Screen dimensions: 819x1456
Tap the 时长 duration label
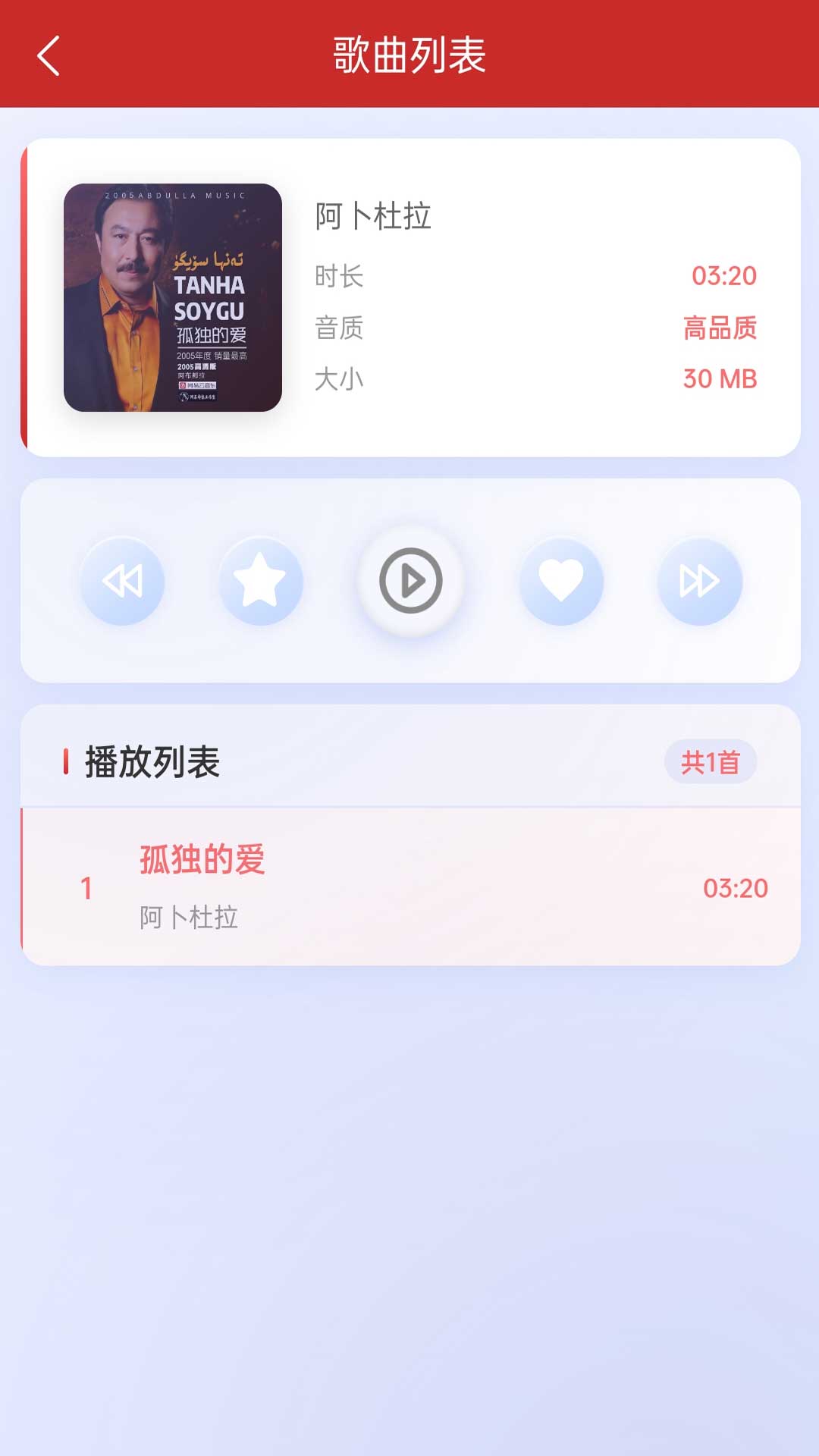[340, 277]
